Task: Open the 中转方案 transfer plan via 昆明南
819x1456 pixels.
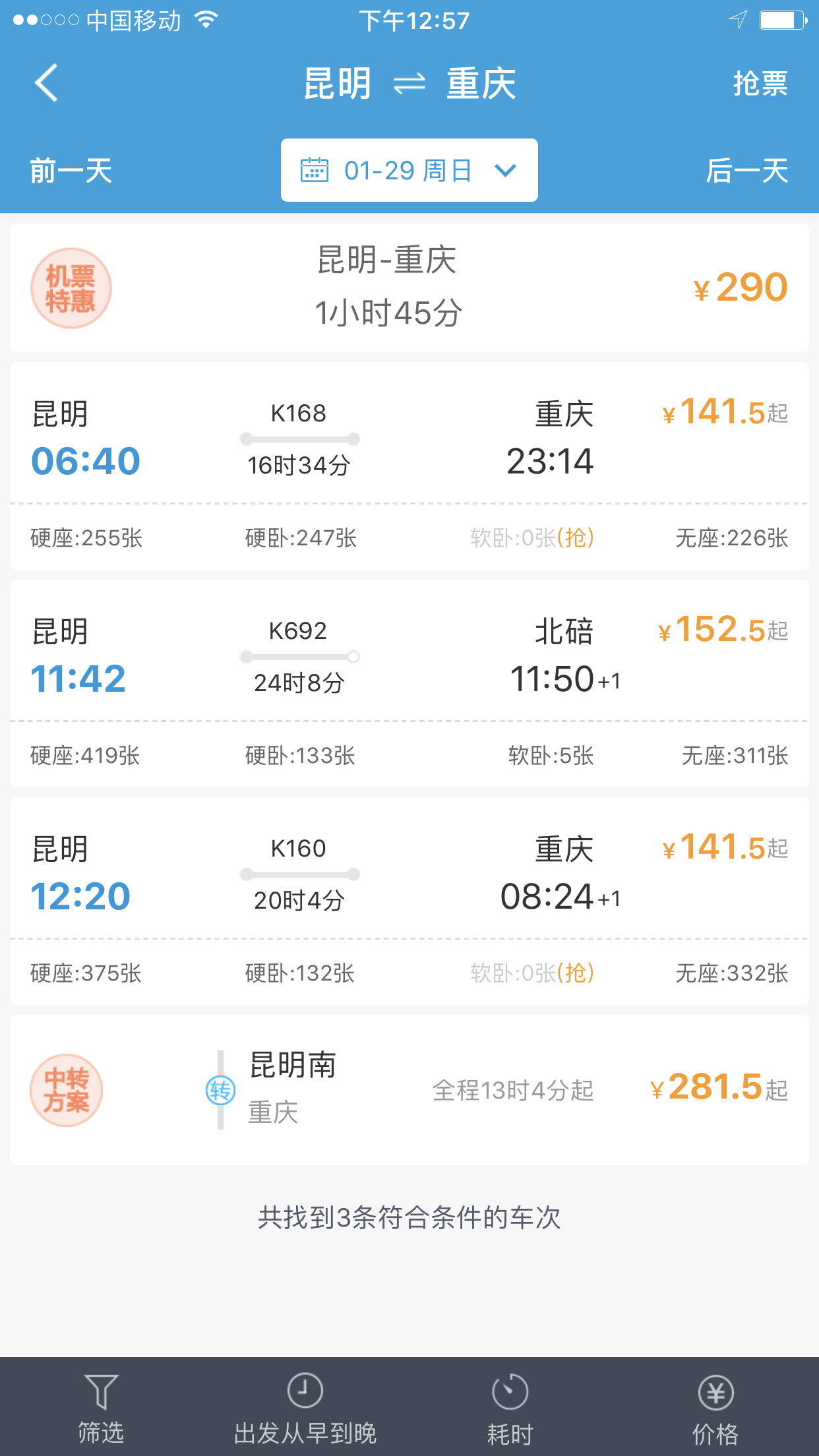Action: tap(409, 1090)
